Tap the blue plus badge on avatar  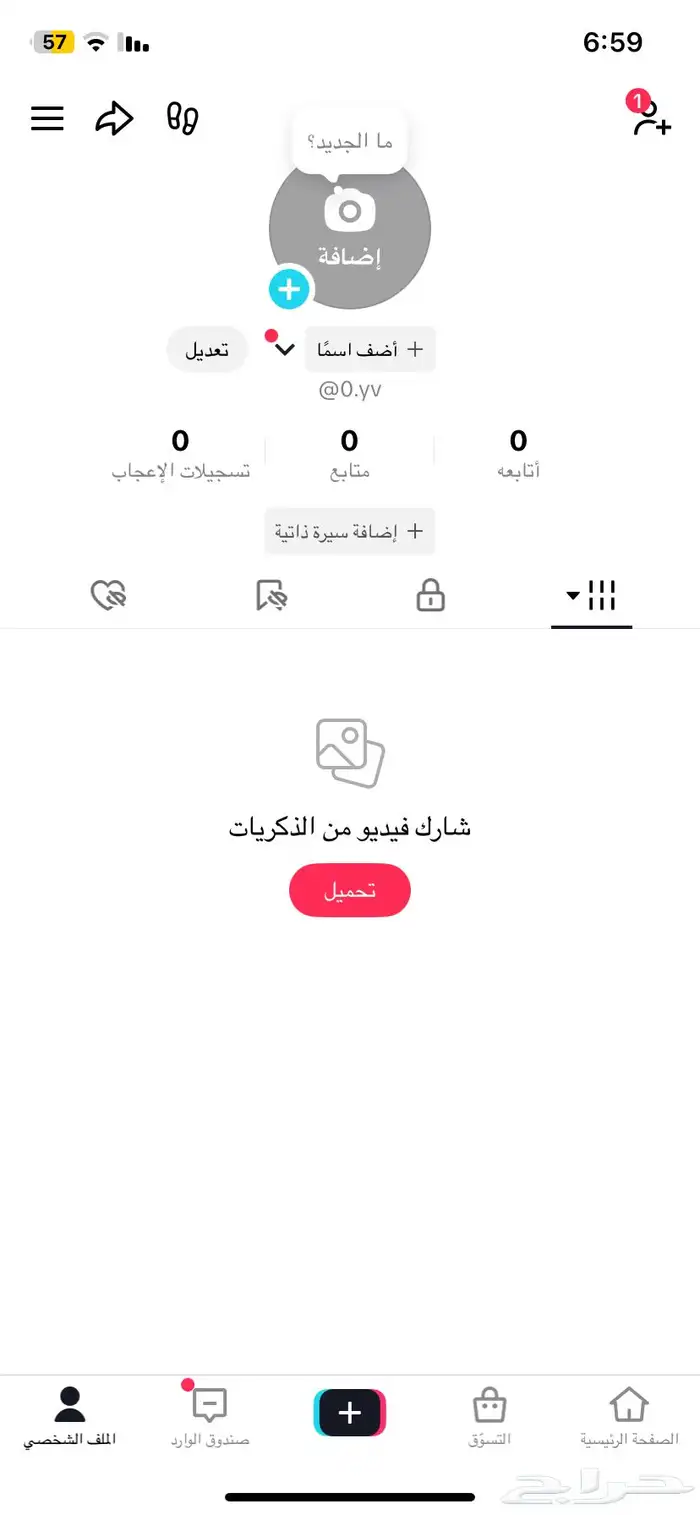coord(289,289)
